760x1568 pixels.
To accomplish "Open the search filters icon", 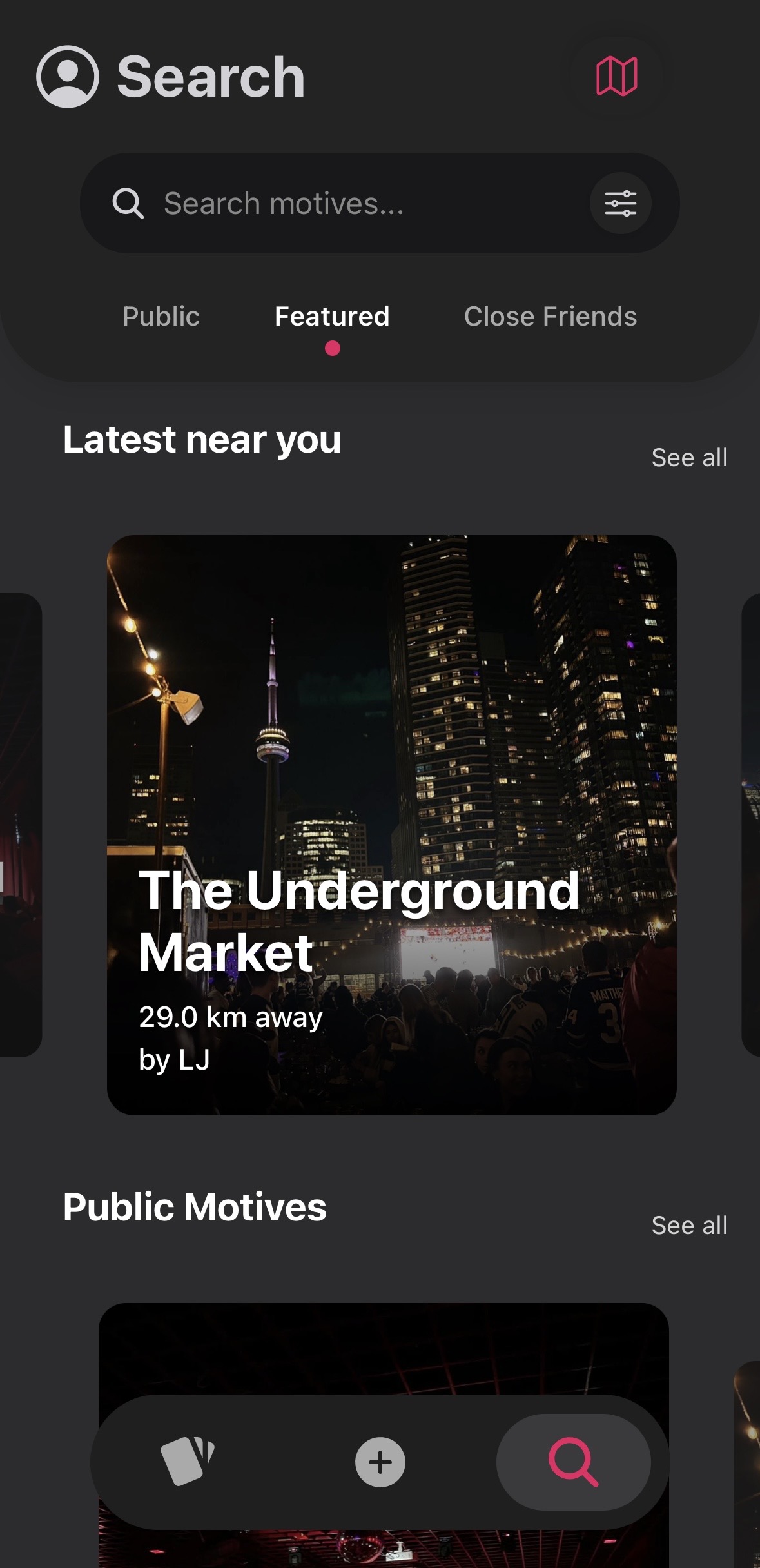I will [x=620, y=202].
